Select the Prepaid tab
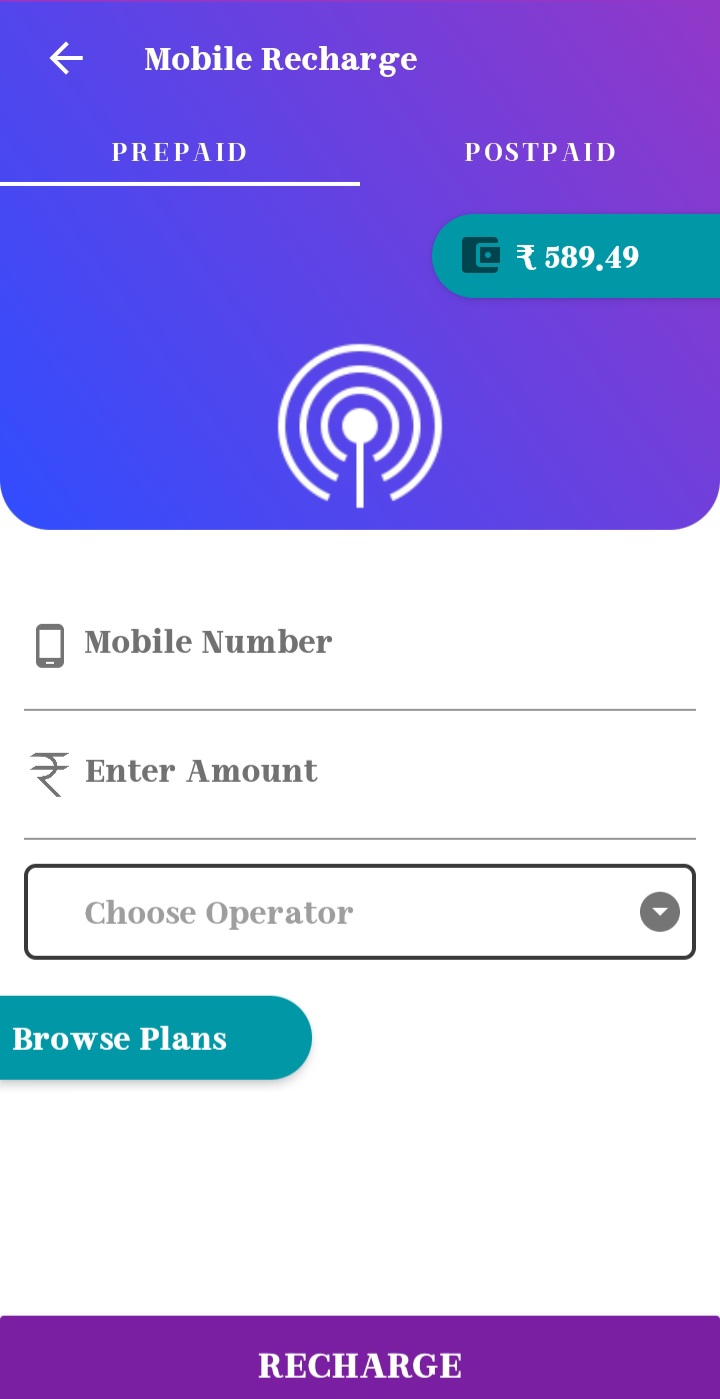 click(180, 152)
